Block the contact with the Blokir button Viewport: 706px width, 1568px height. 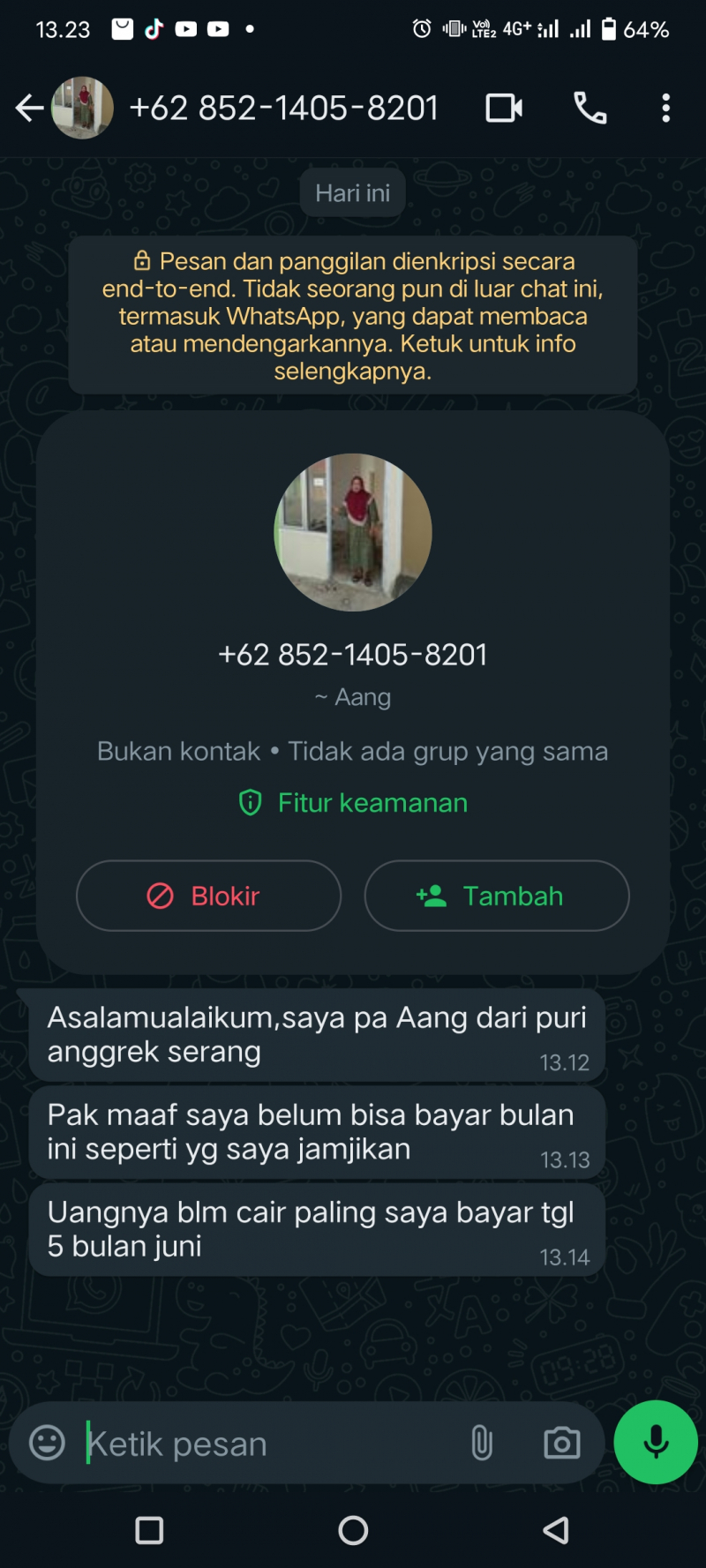[x=208, y=896]
